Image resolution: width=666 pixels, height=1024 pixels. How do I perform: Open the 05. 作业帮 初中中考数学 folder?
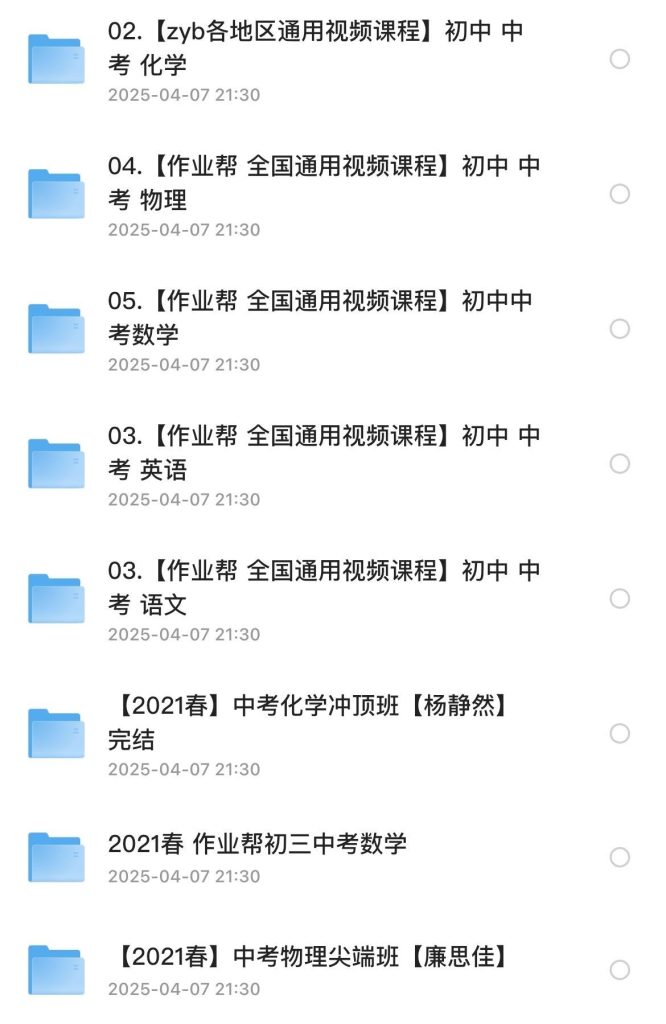(320, 317)
